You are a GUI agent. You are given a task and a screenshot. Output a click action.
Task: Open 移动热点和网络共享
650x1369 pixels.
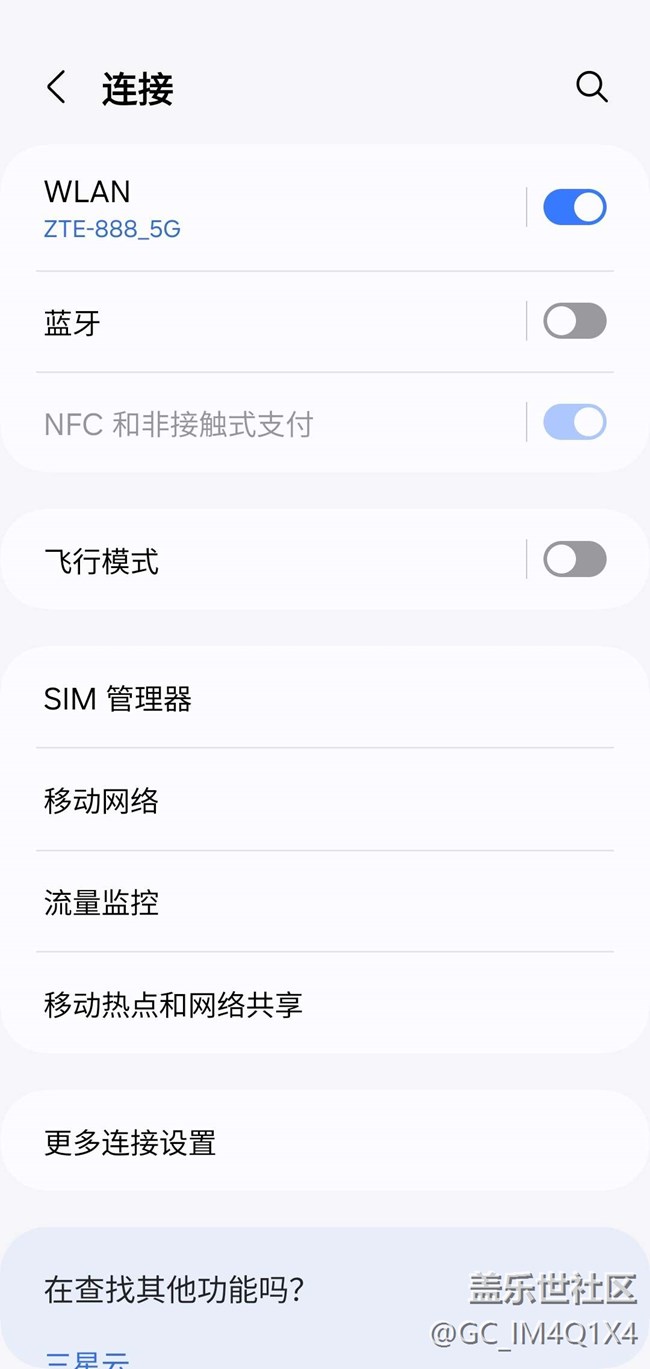(x=300, y=1004)
